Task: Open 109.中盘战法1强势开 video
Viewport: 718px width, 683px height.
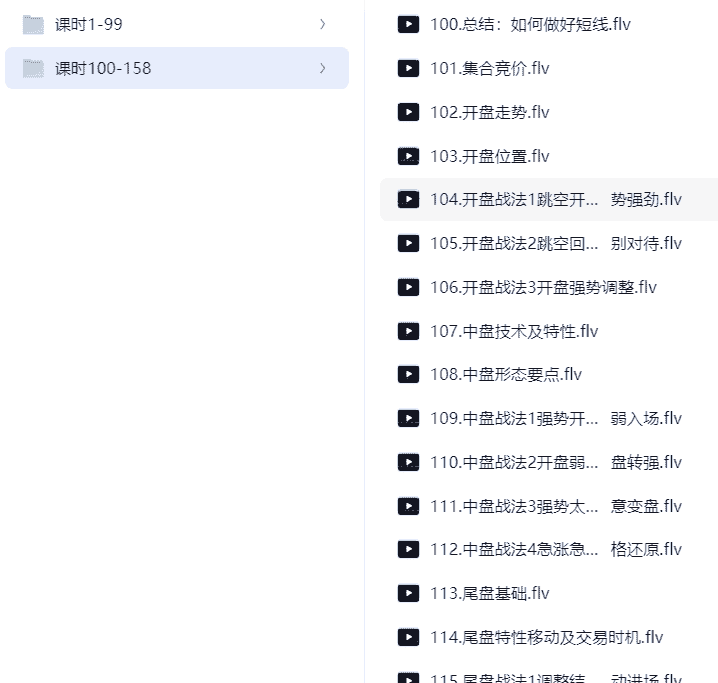Action: (555, 418)
